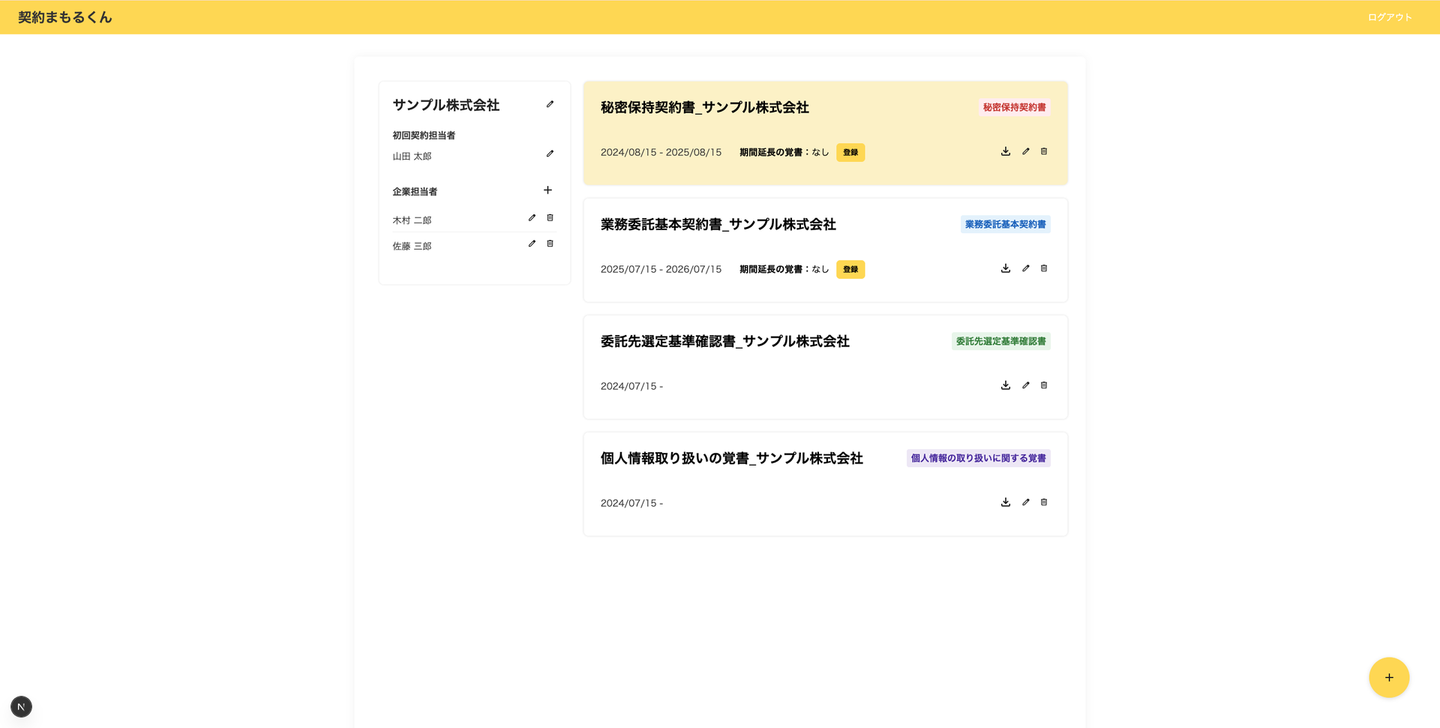Tap 登録 on the 業務委託基本契約書 card
Viewport: 1440px width, 728px height.
click(850, 270)
